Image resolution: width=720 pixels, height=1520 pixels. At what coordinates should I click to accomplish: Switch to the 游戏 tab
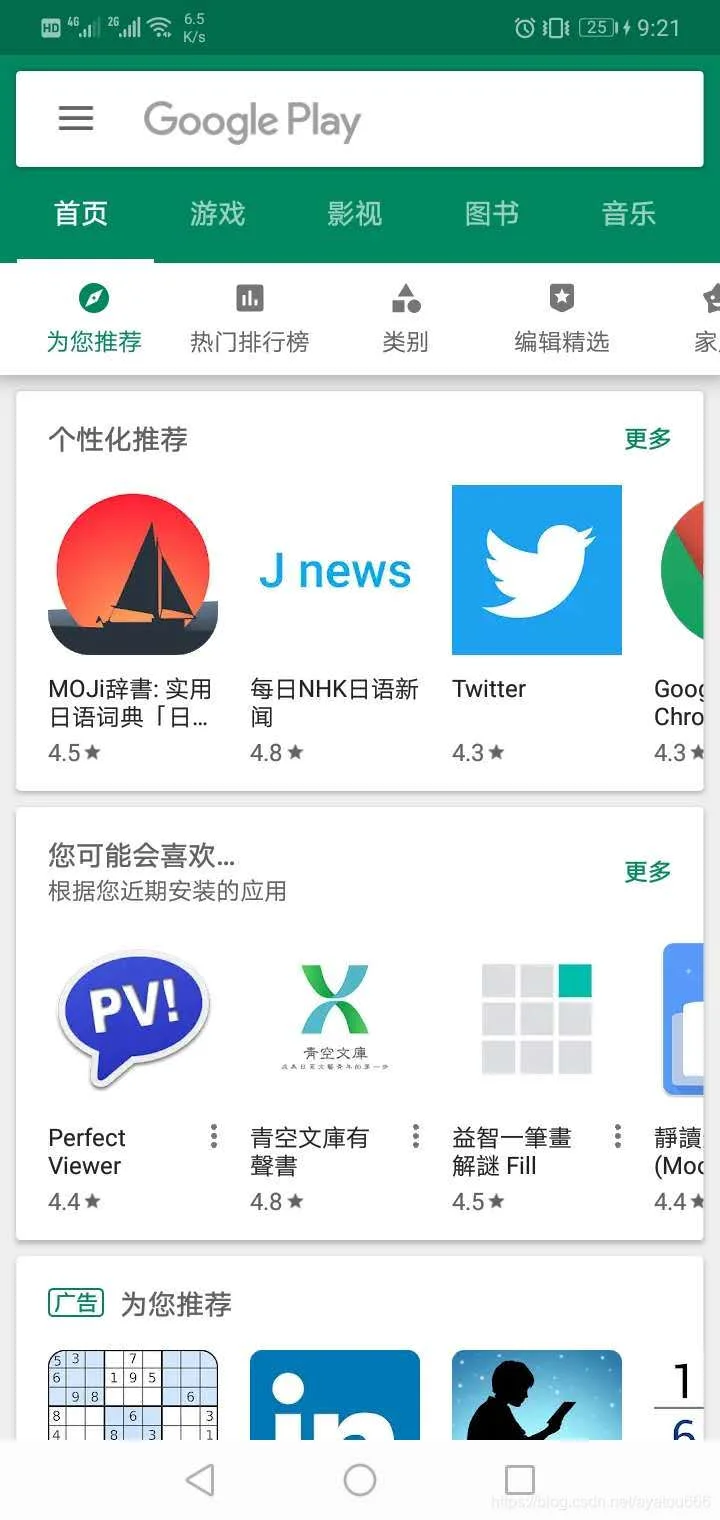(x=217, y=214)
